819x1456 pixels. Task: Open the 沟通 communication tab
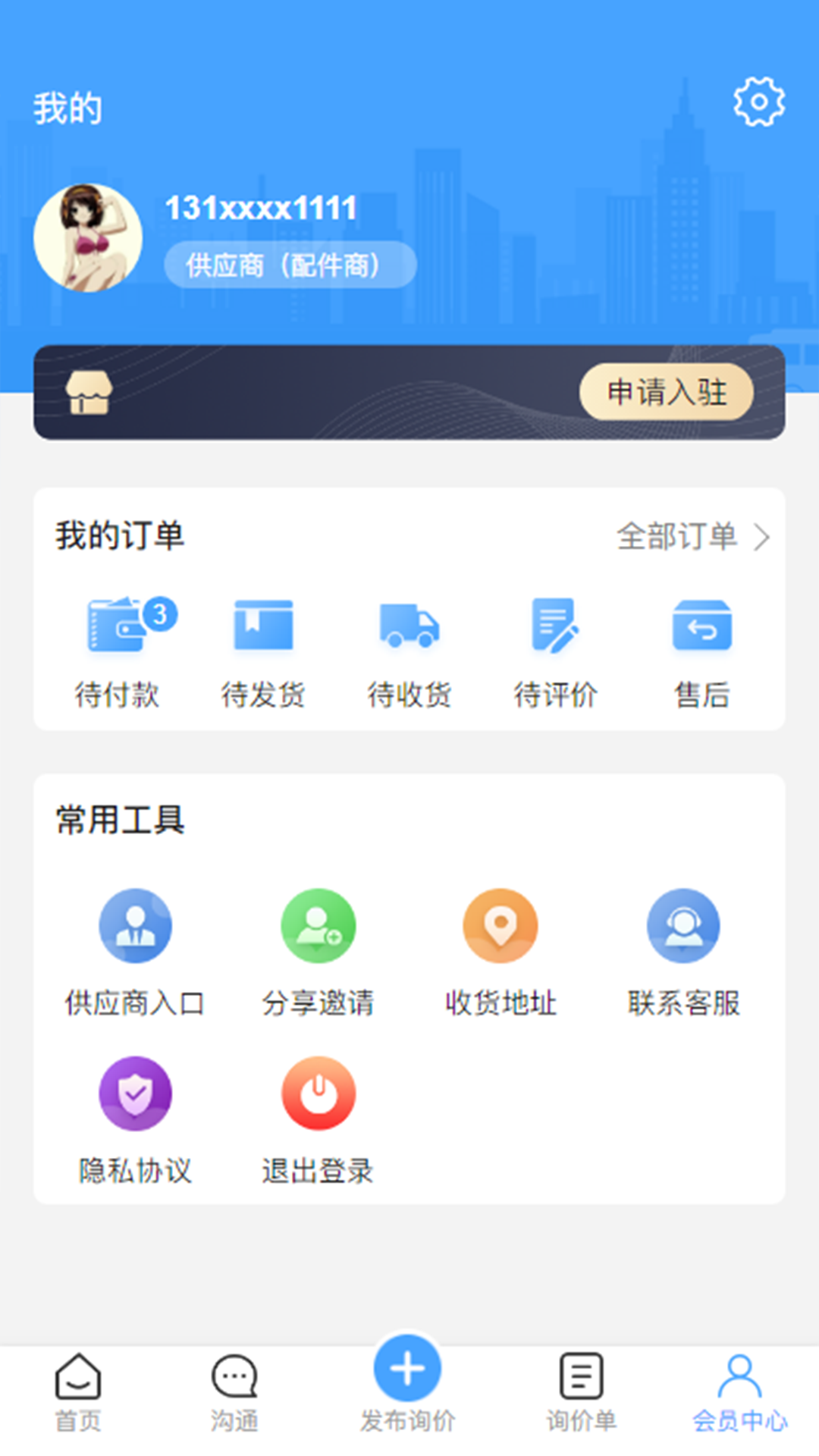234,1388
